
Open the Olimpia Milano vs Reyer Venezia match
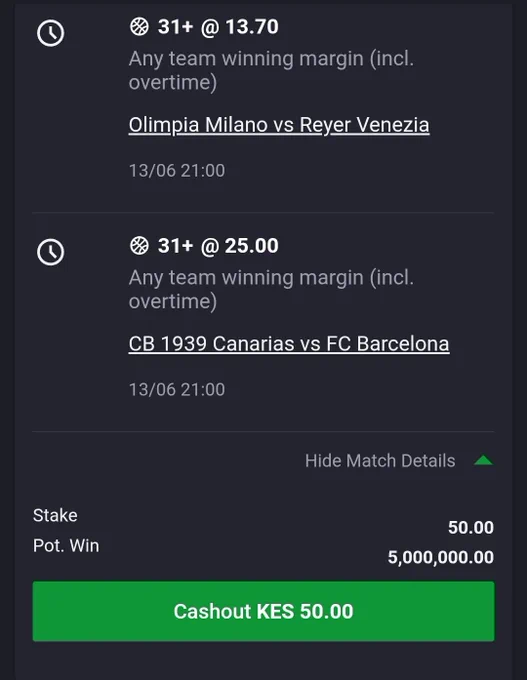(x=279, y=125)
